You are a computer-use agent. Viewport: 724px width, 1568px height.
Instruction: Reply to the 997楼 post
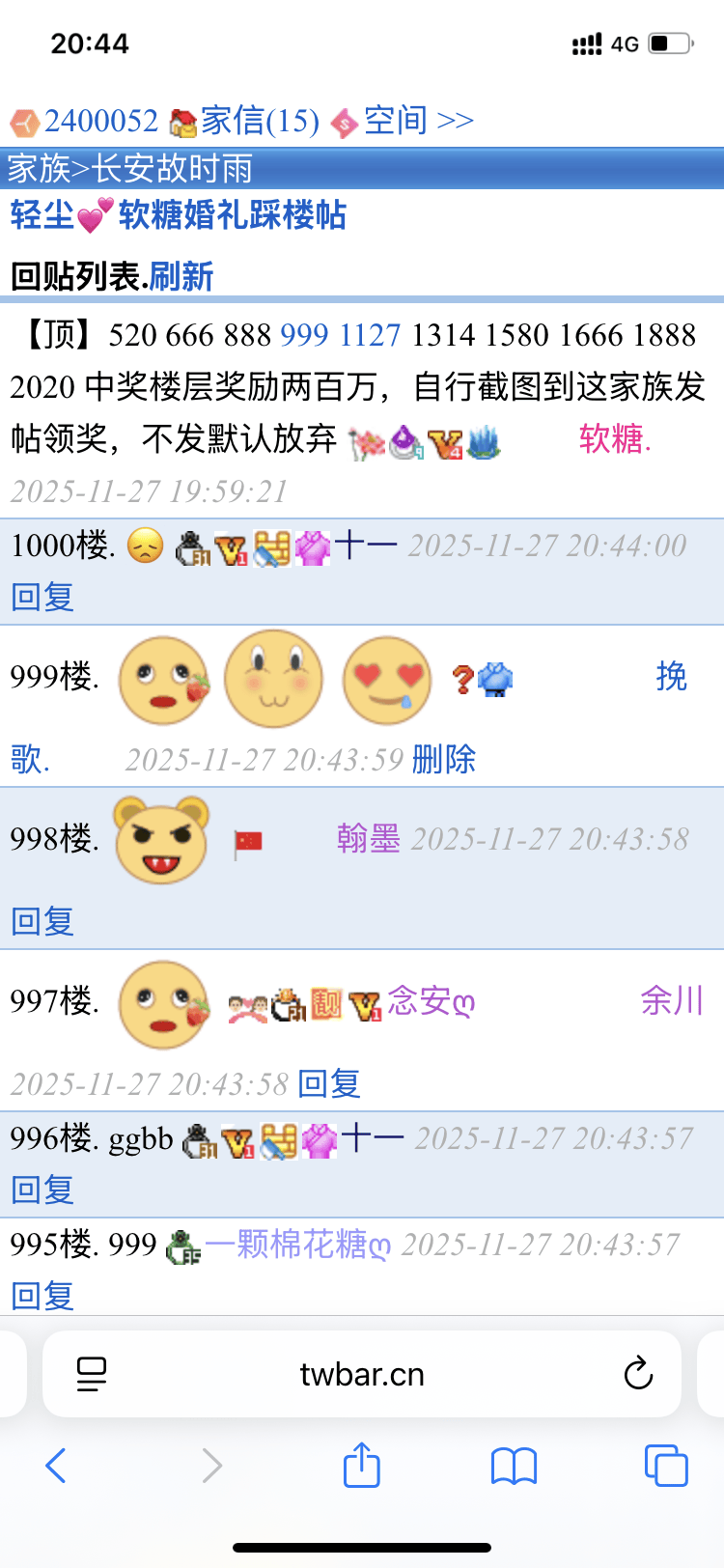[x=328, y=1083]
